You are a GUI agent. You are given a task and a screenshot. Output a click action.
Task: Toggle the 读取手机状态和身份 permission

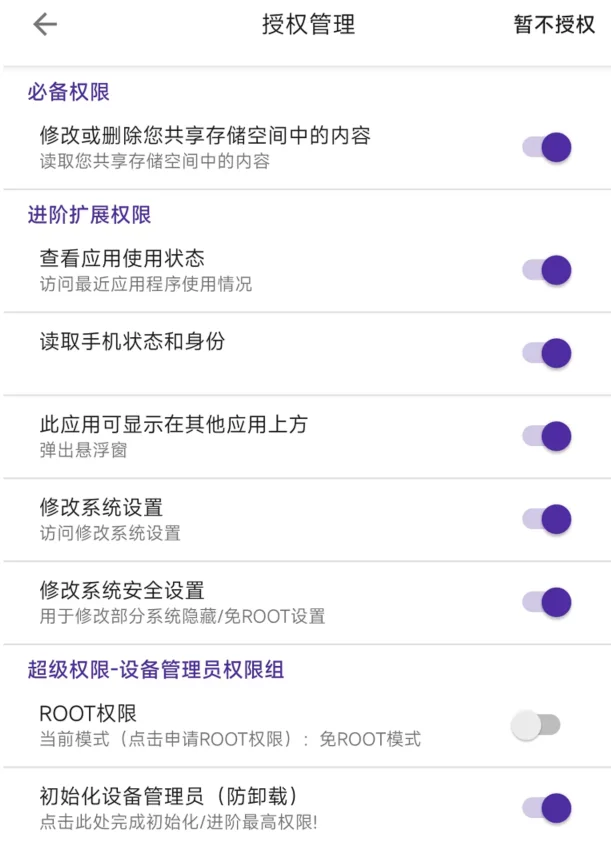(546, 352)
